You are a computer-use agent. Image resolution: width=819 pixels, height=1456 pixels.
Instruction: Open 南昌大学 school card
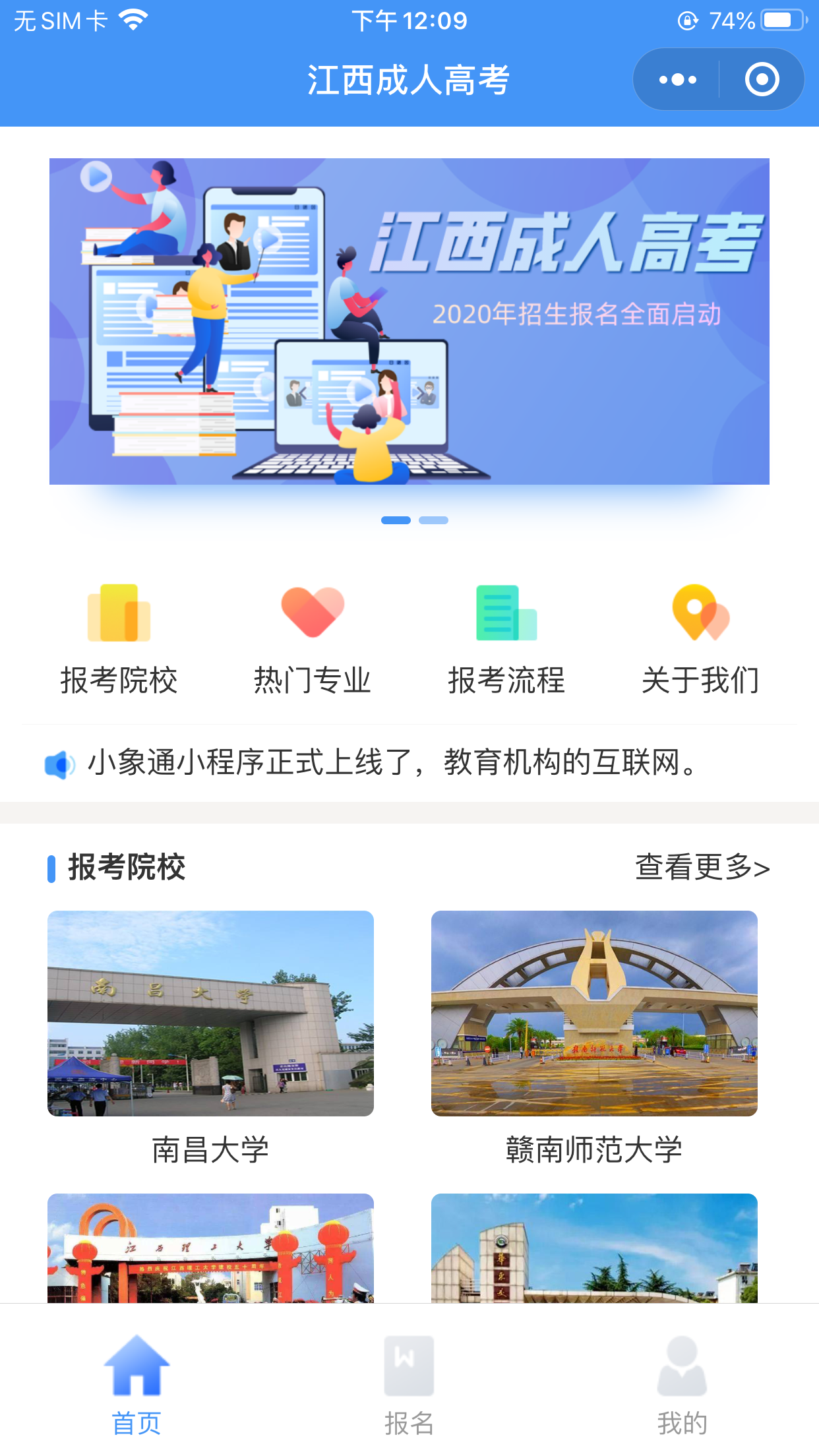210,1039
